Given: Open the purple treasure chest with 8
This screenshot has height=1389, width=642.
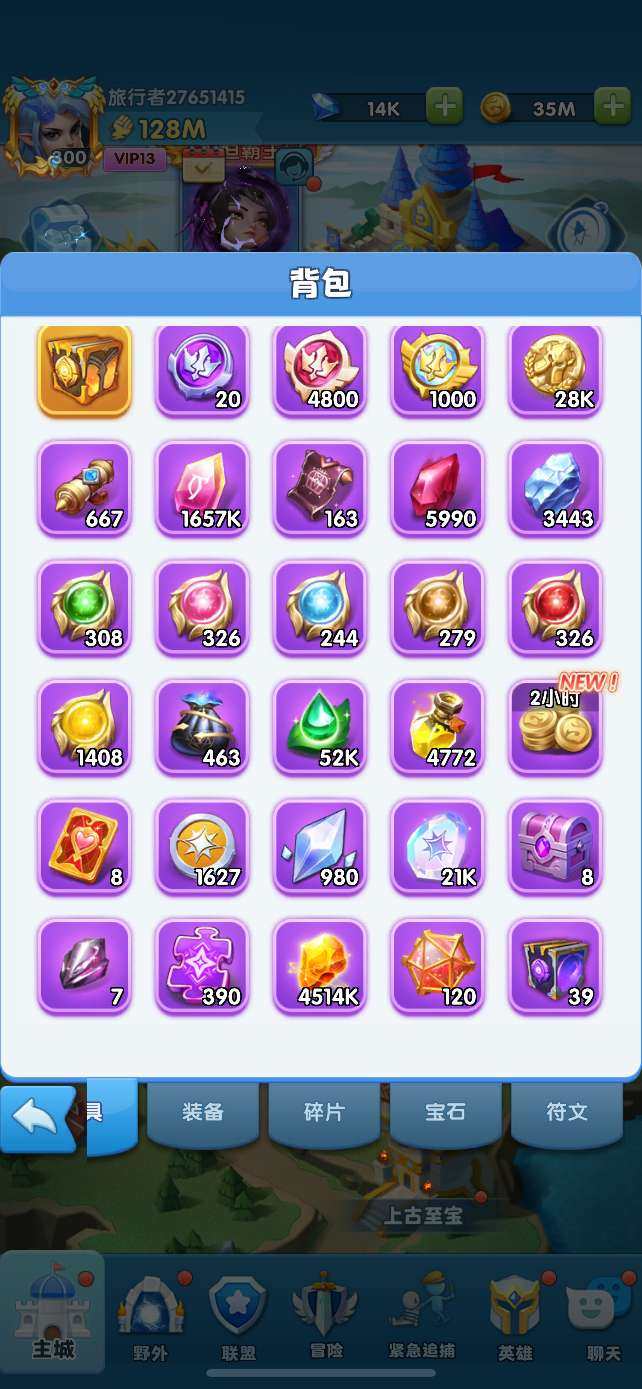Looking at the screenshot, I should pyautogui.click(x=555, y=846).
